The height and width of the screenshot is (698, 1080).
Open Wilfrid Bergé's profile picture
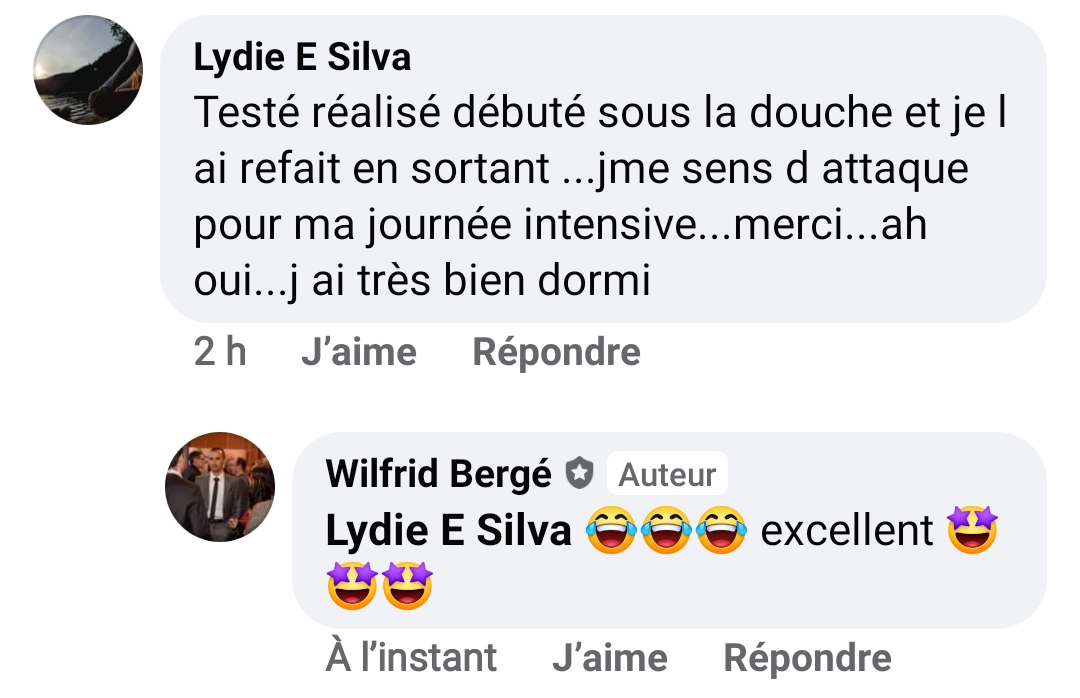219,487
